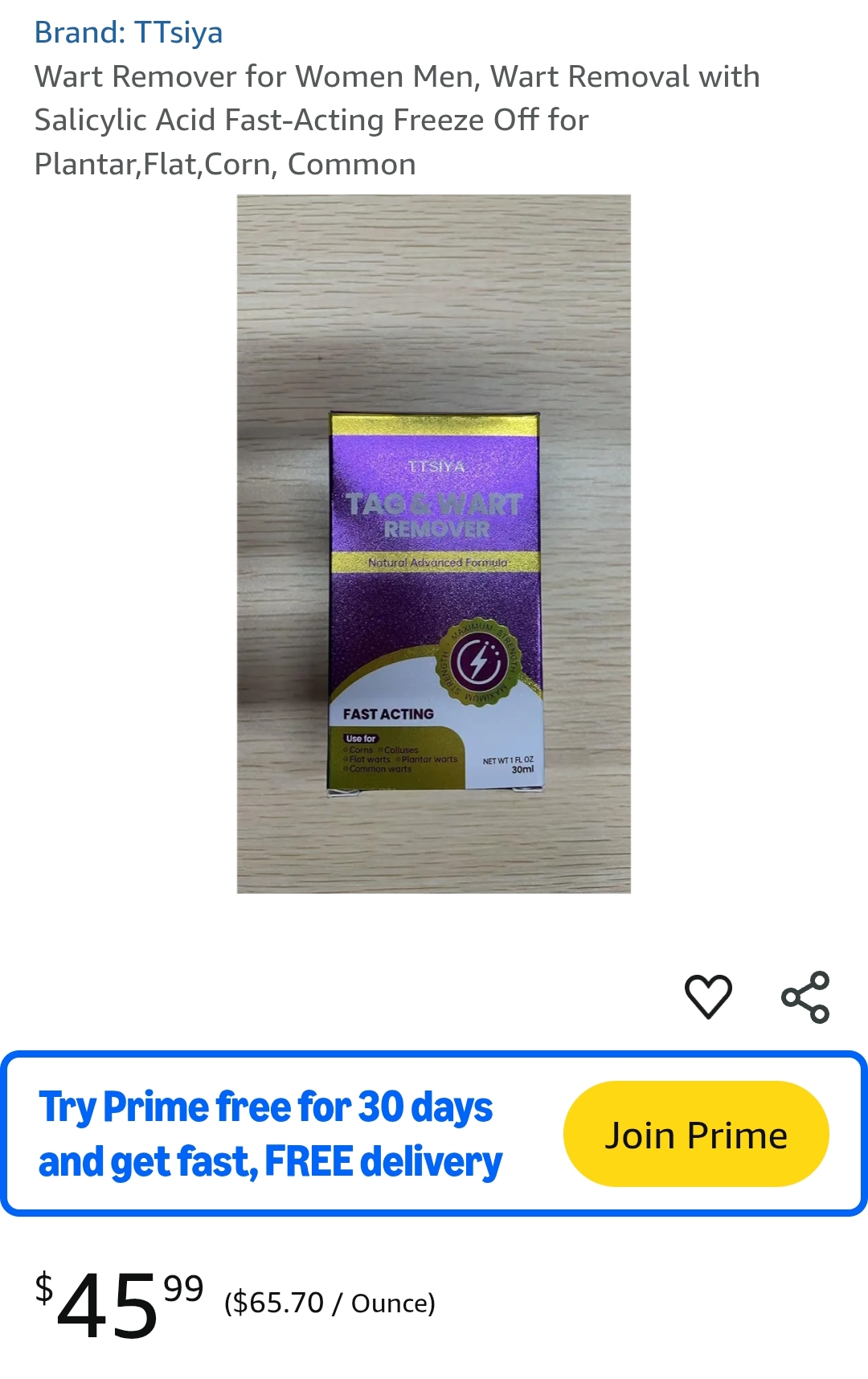The image size is (868, 1379).
Task: Tap the Join Prime button
Action: coord(695,1135)
